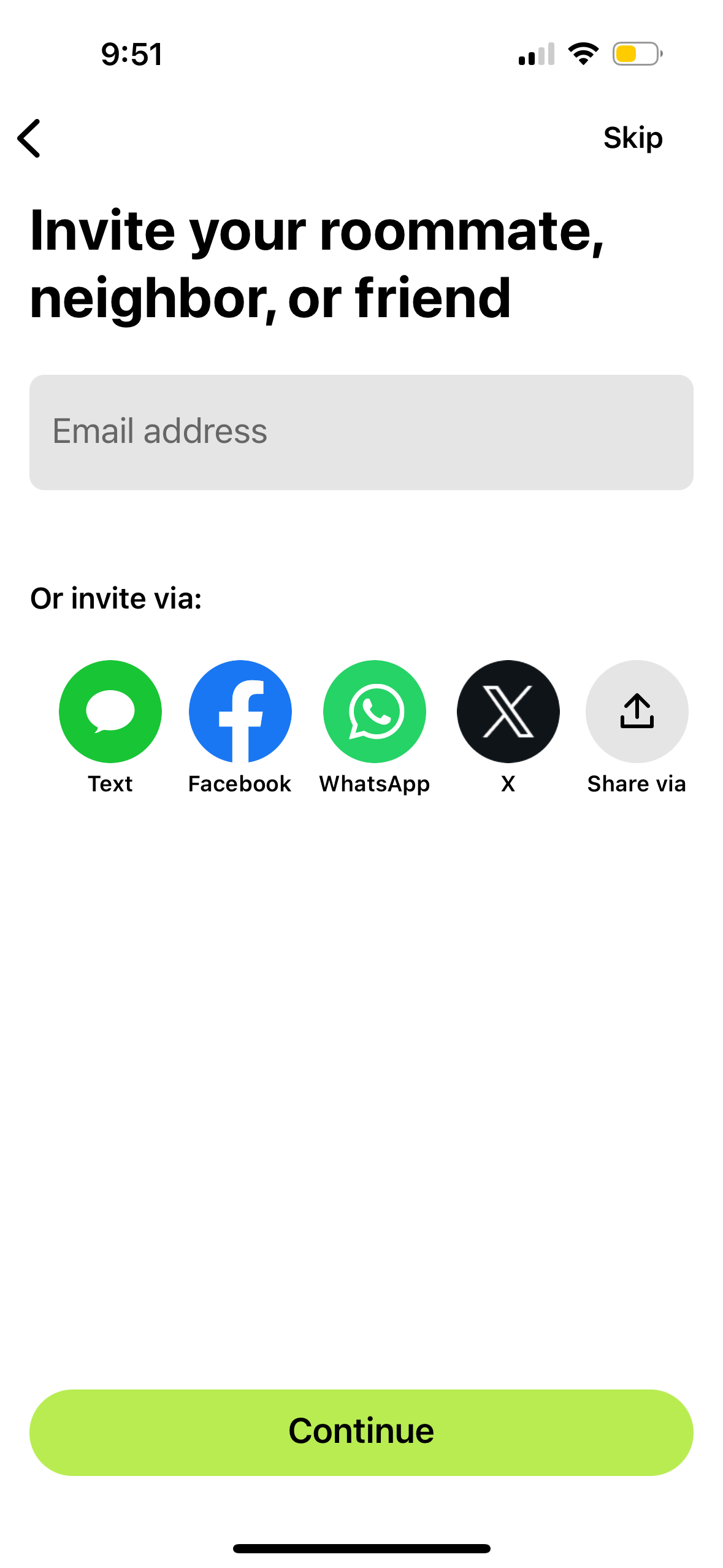Tap the cellular signal bars

(537, 55)
